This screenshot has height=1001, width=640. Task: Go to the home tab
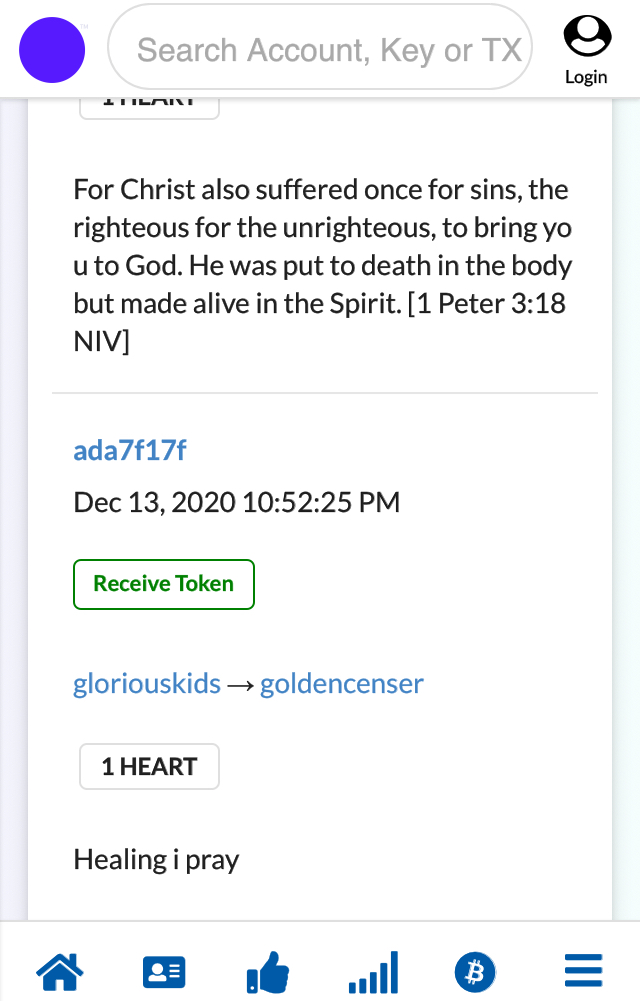60,970
